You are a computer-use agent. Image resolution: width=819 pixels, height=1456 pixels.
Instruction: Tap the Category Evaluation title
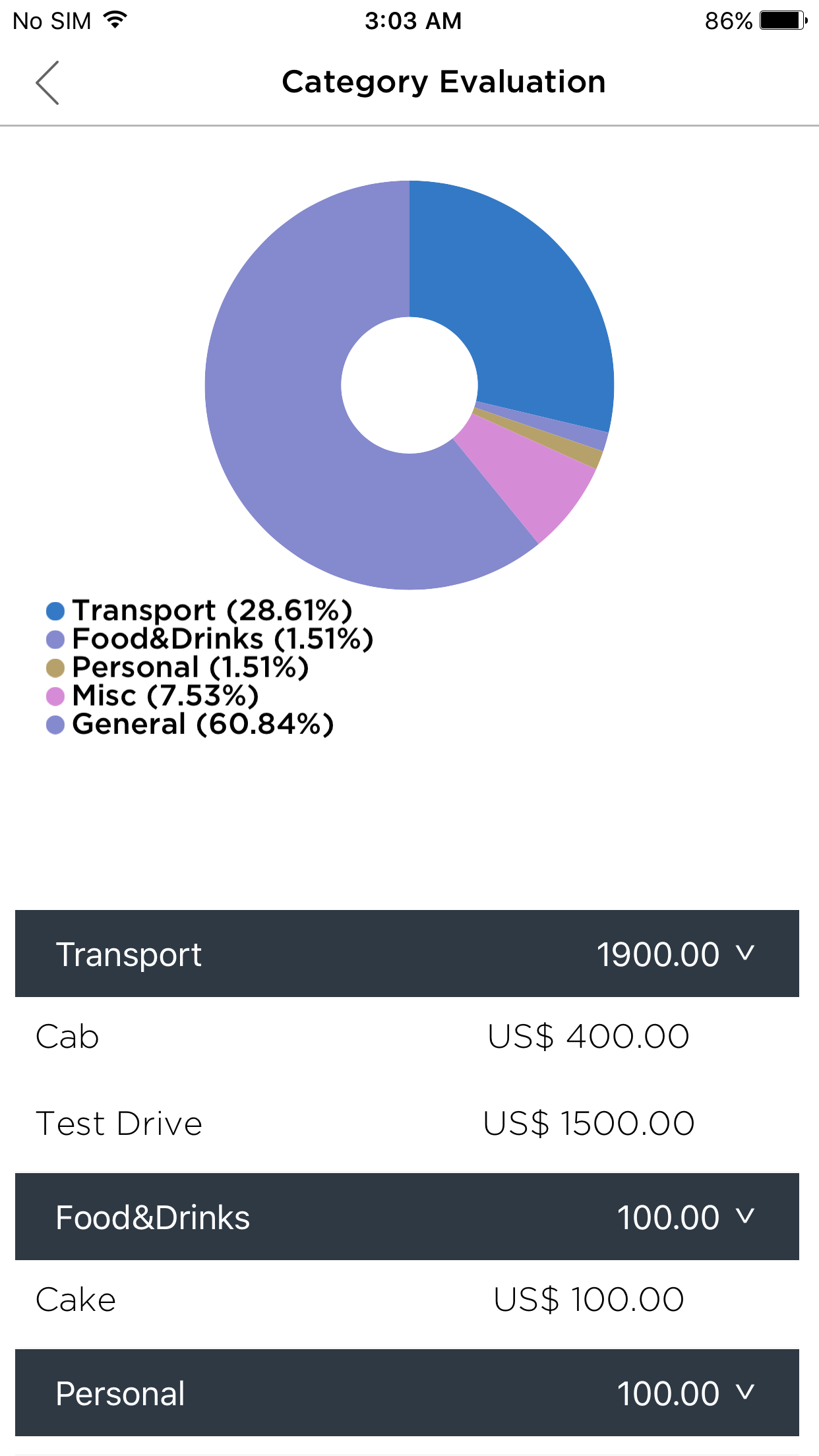pos(444,82)
